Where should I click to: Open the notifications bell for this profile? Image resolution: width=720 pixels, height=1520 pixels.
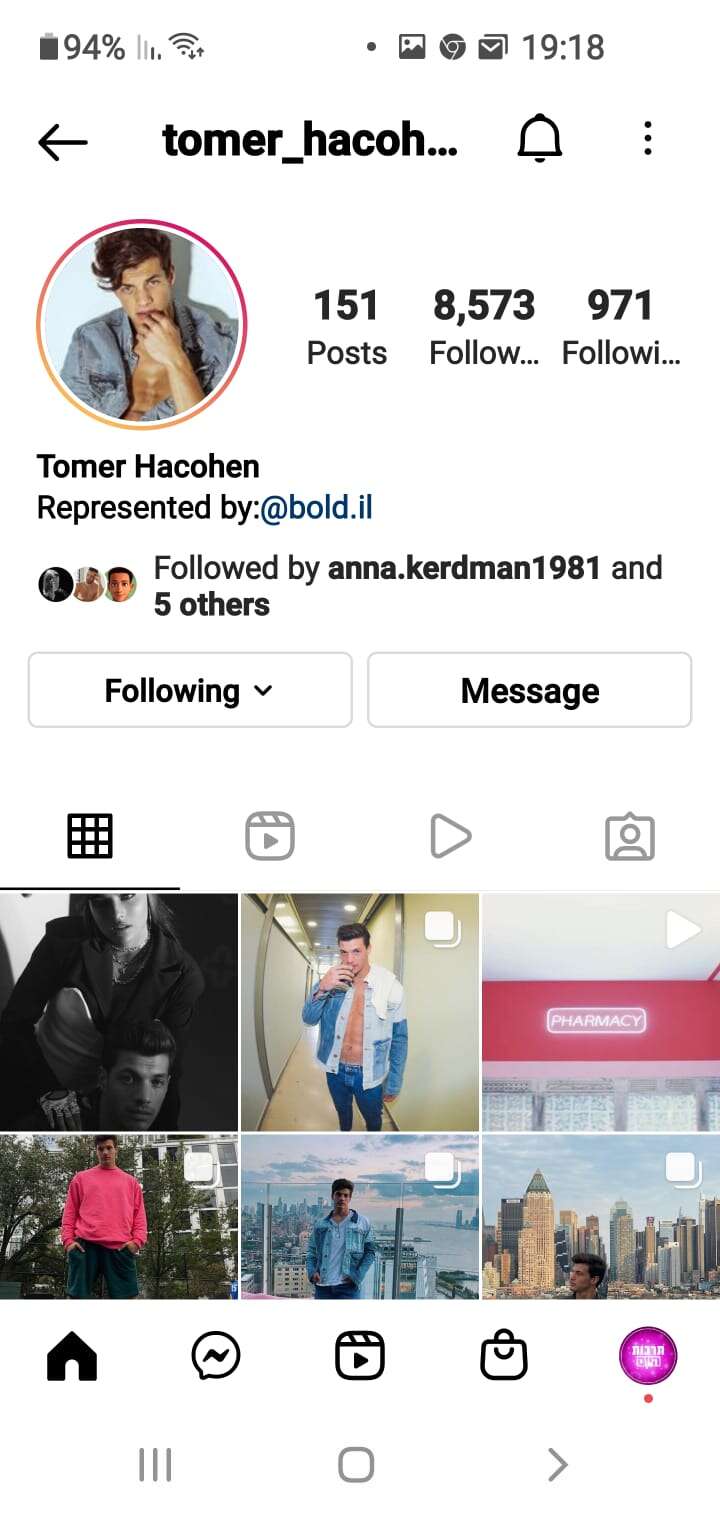pos(540,139)
